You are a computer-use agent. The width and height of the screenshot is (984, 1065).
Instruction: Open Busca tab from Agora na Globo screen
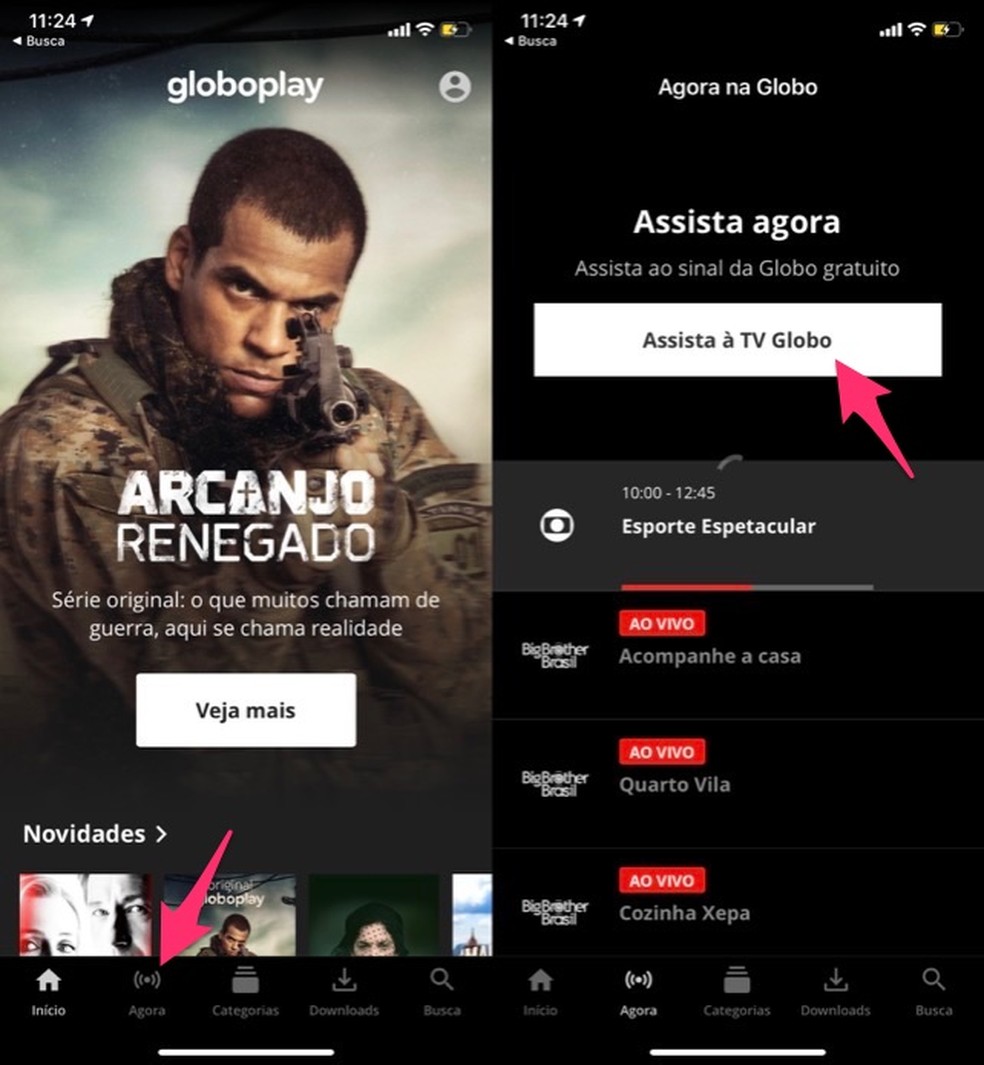[x=934, y=992]
